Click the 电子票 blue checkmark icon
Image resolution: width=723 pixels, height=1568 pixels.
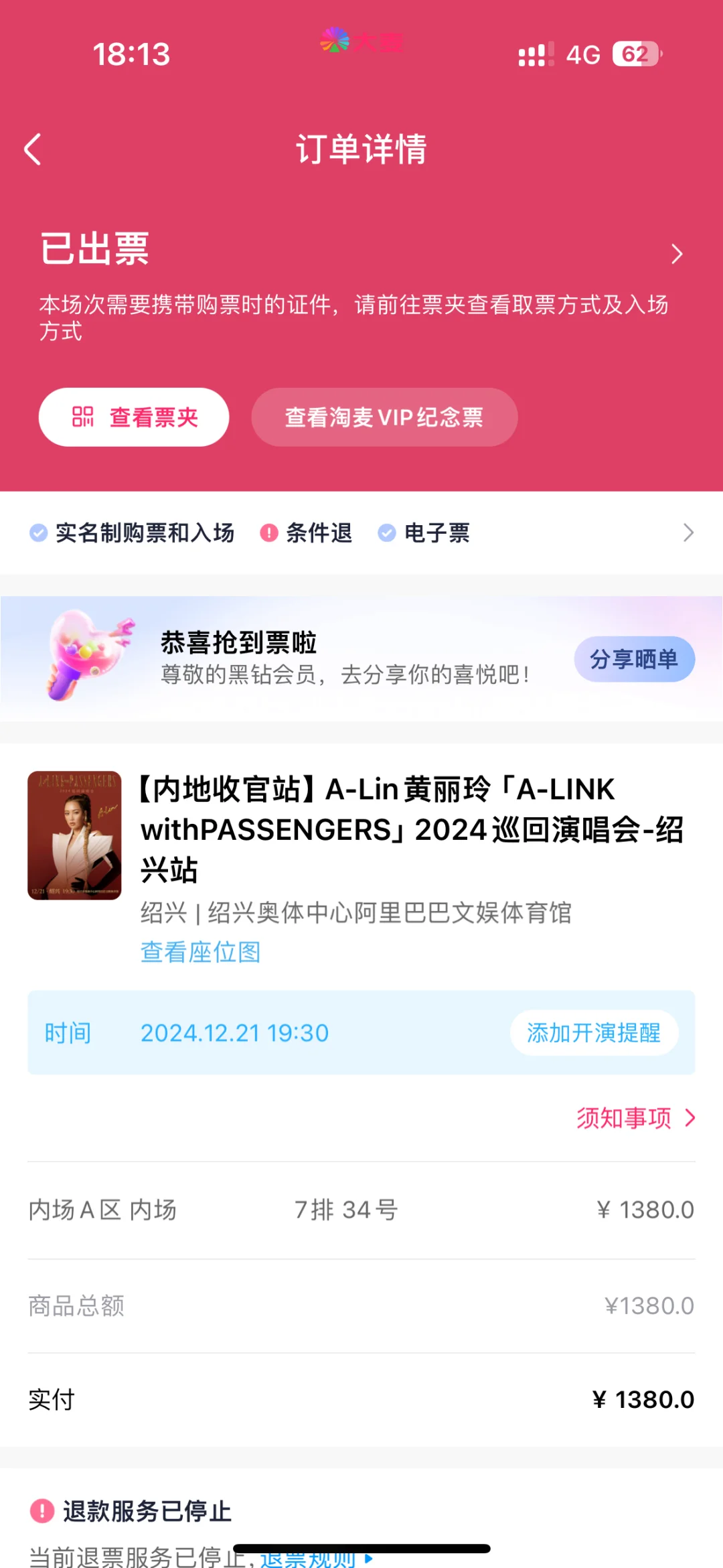click(387, 532)
